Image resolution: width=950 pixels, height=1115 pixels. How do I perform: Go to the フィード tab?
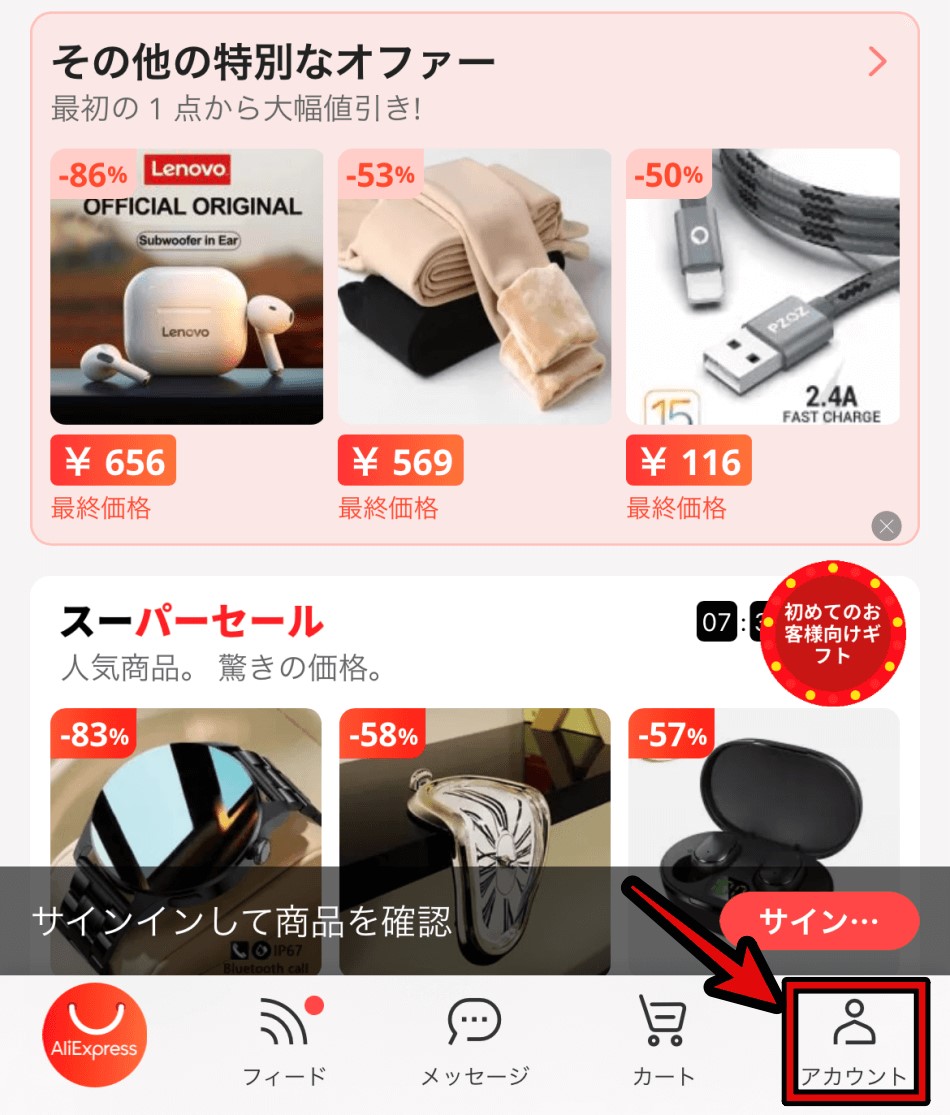pyautogui.click(x=284, y=1042)
